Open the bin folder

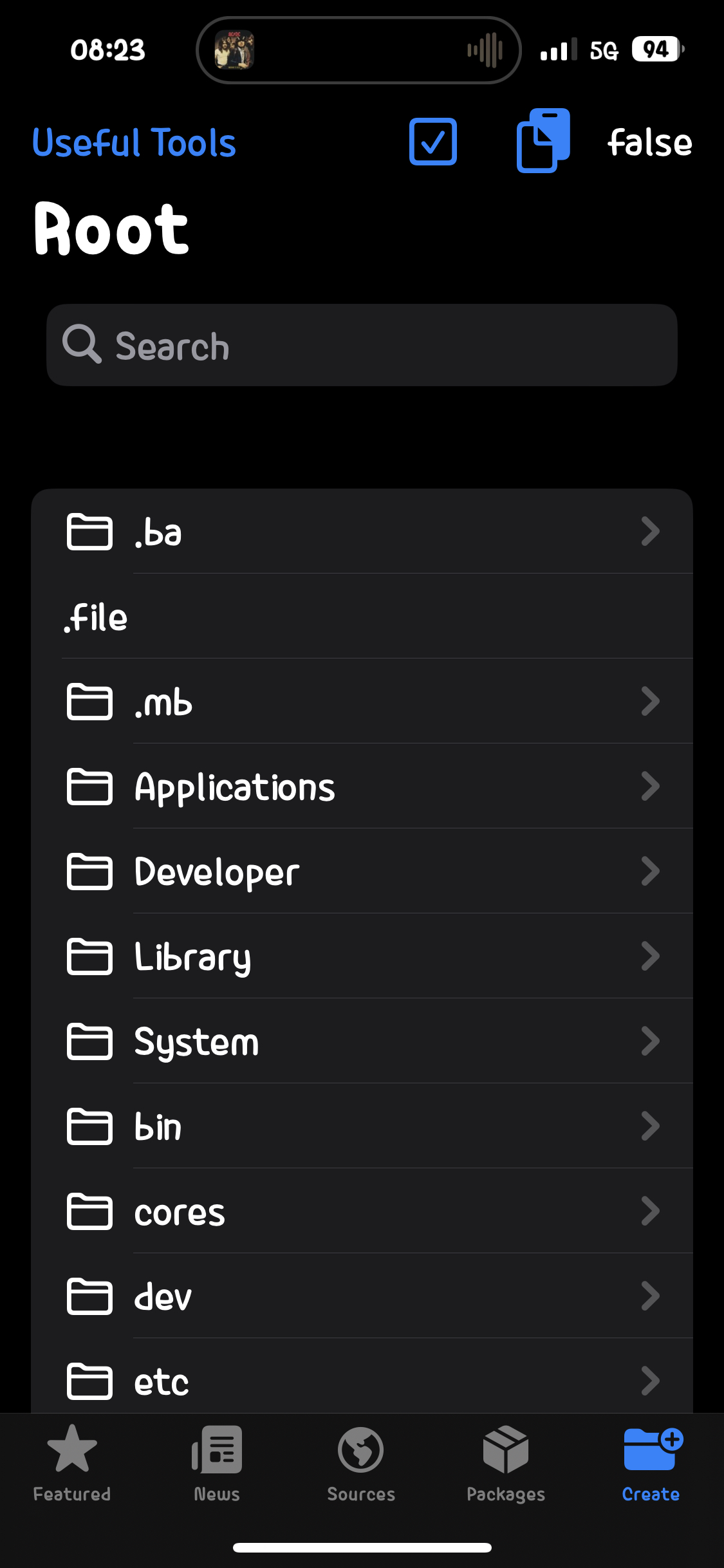click(362, 1126)
